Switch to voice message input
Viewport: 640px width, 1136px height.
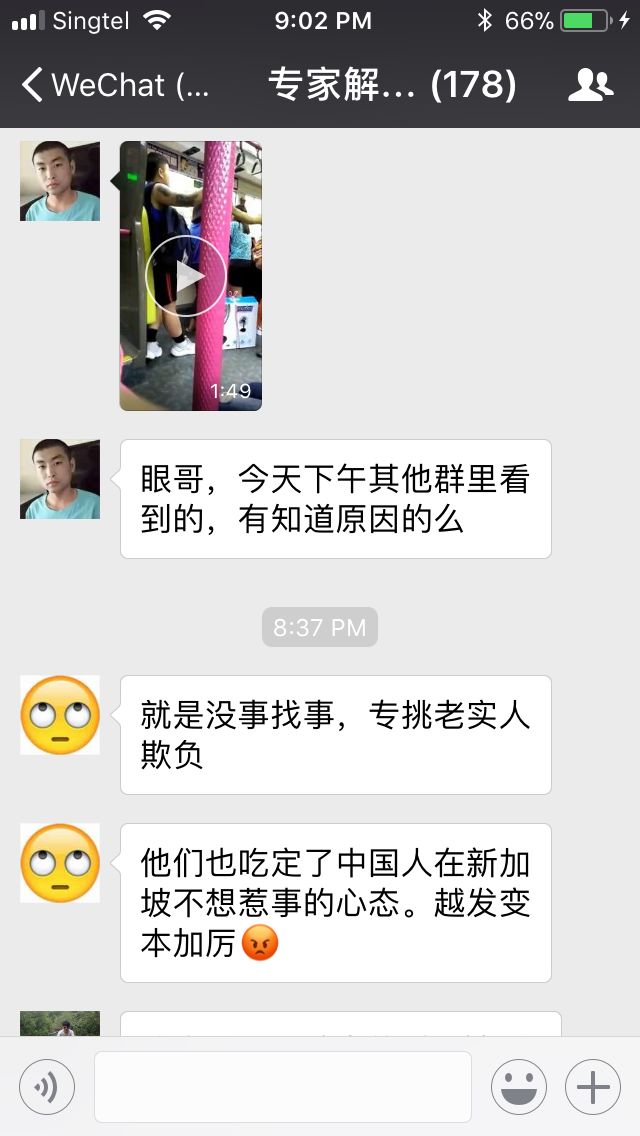[47, 1086]
